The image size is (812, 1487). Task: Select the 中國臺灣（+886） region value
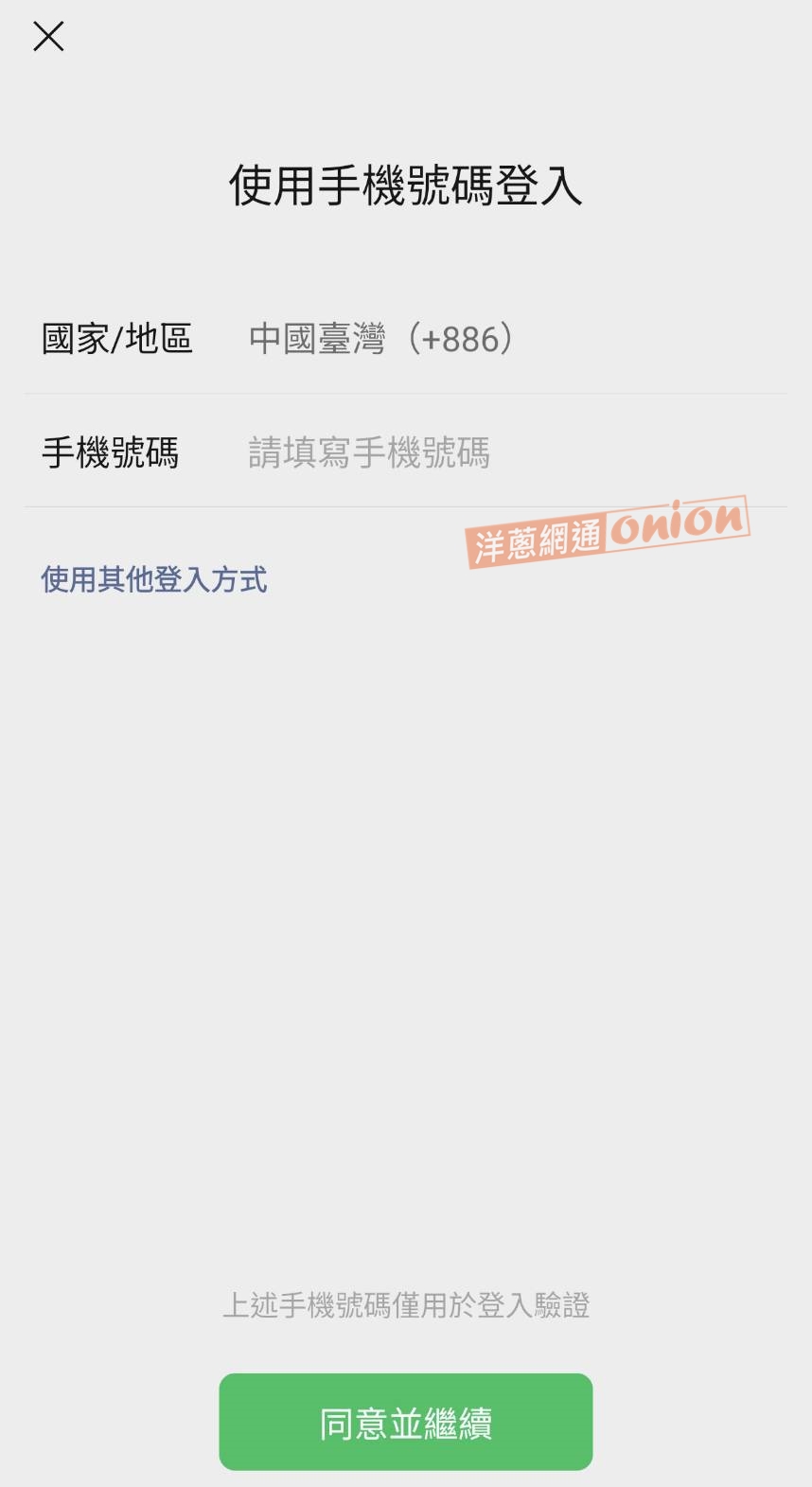(379, 339)
